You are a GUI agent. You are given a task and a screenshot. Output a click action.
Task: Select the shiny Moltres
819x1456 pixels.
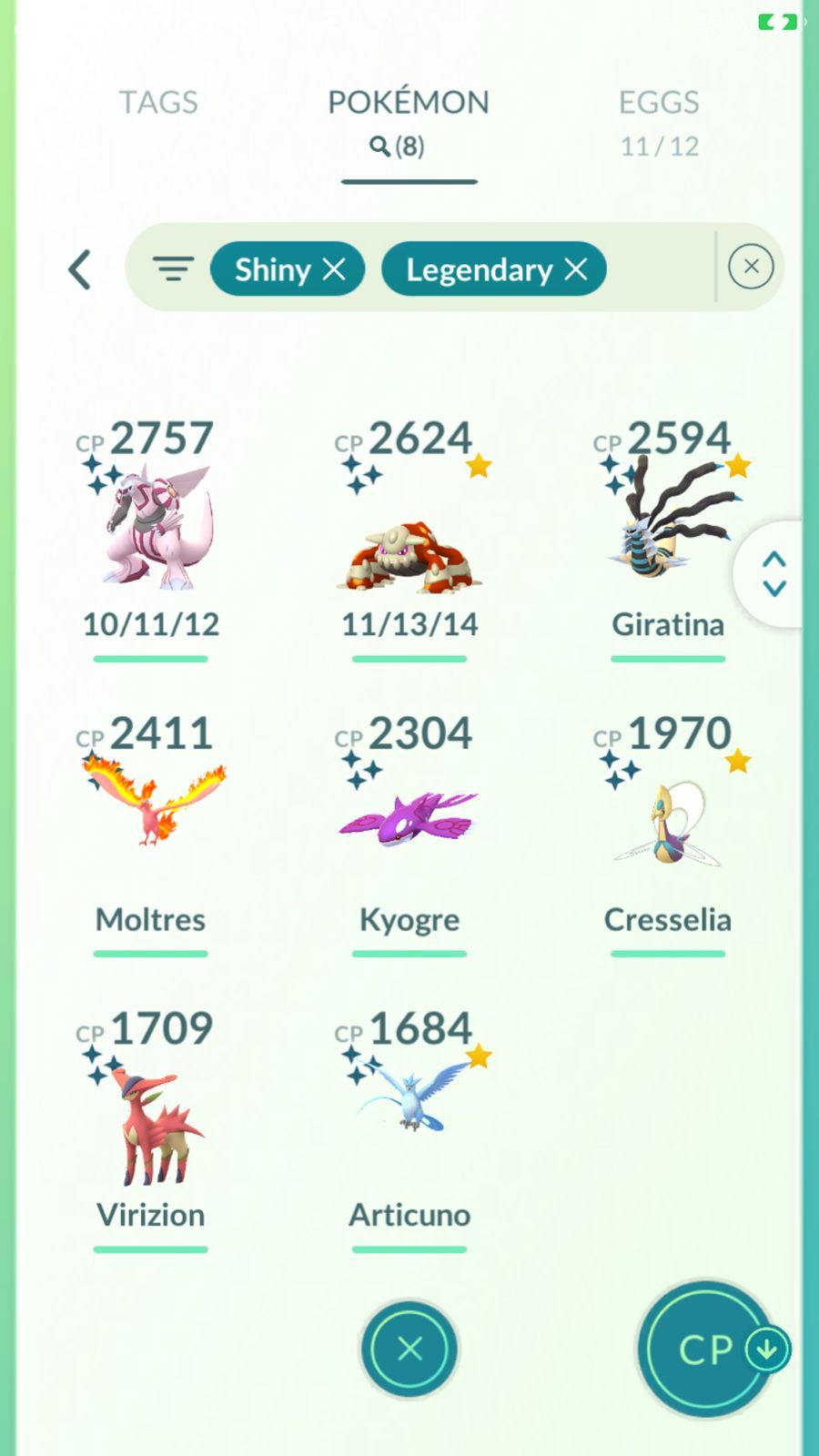[x=151, y=819]
